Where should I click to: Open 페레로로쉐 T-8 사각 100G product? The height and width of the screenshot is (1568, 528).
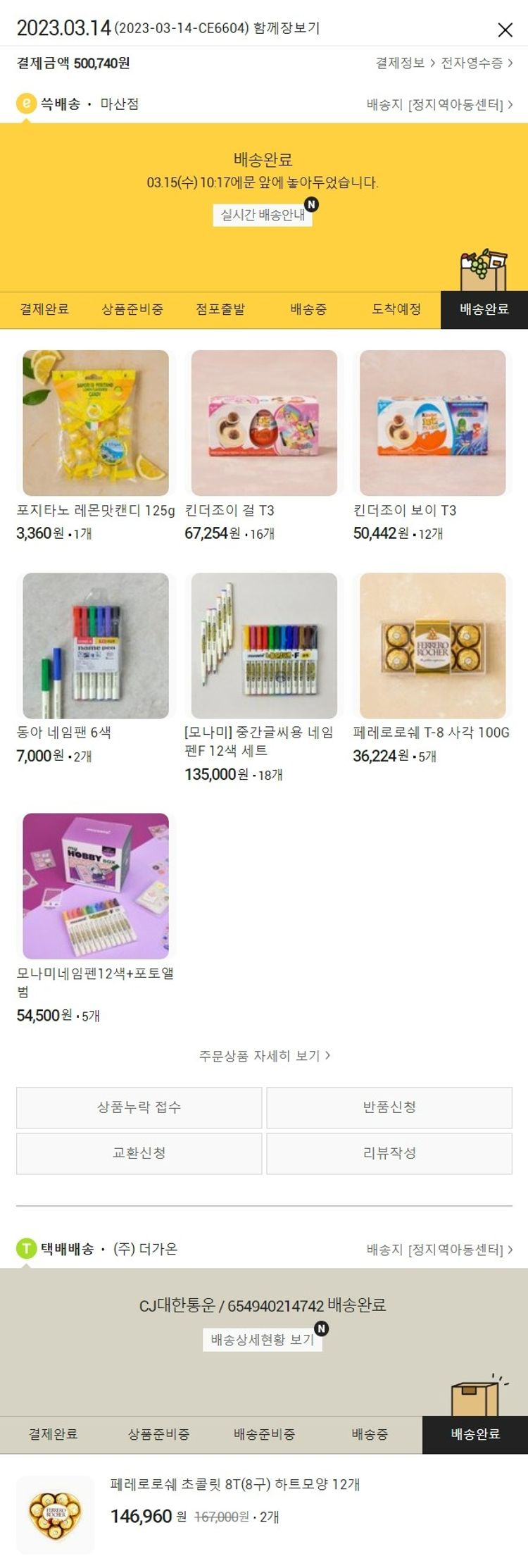coord(432,645)
